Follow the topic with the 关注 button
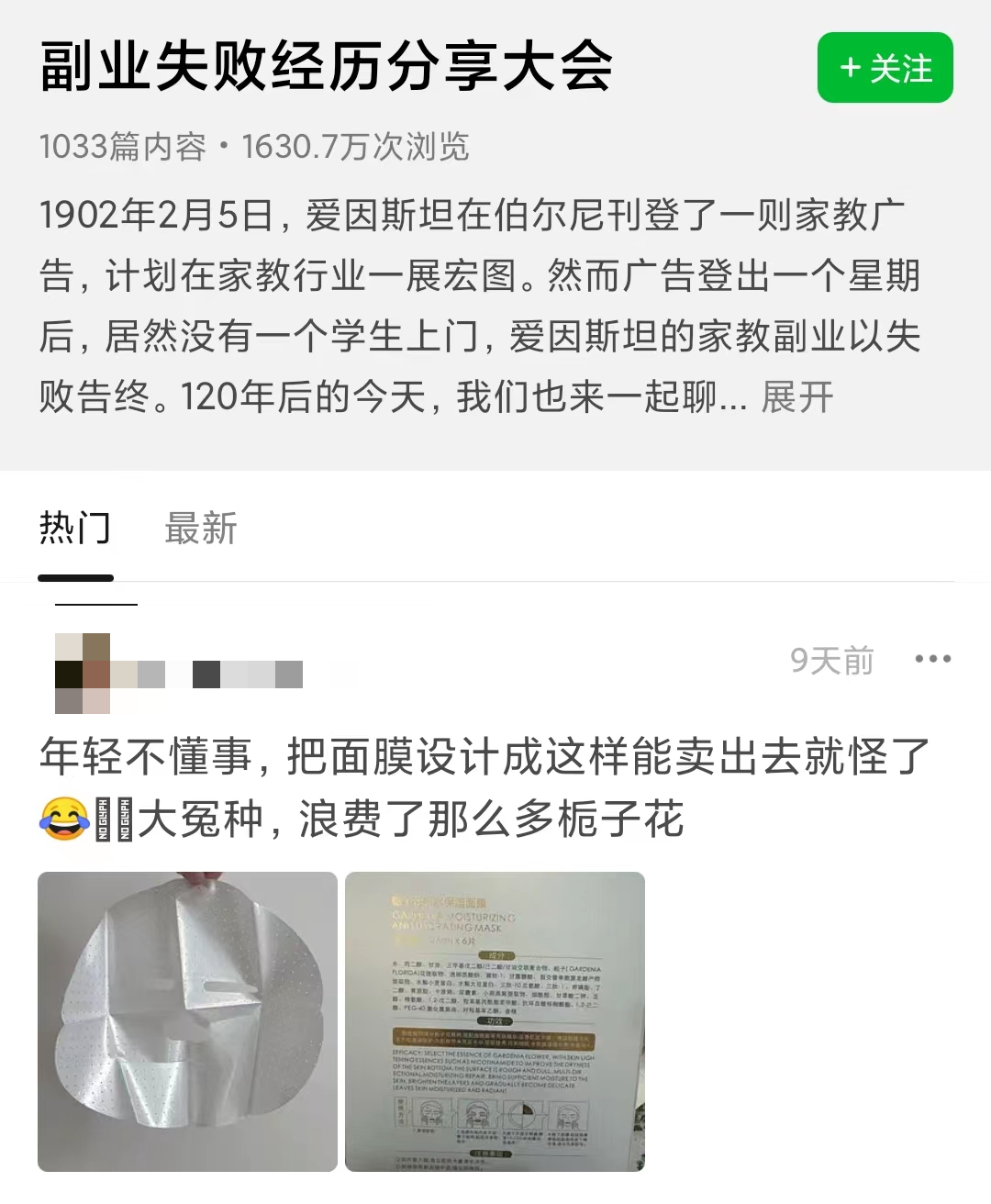Image resolution: width=991 pixels, height=1204 pixels. pos(885,68)
